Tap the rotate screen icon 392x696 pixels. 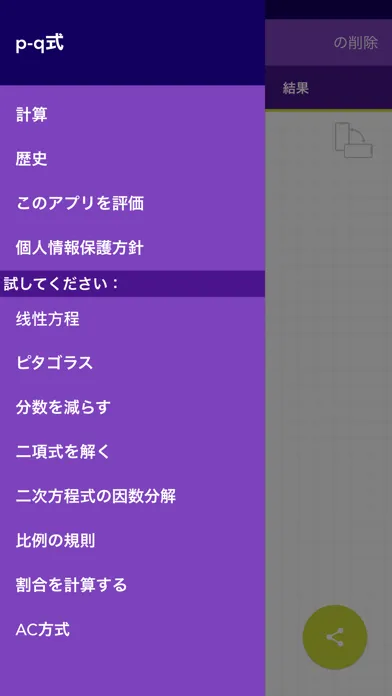coord(353,141)
